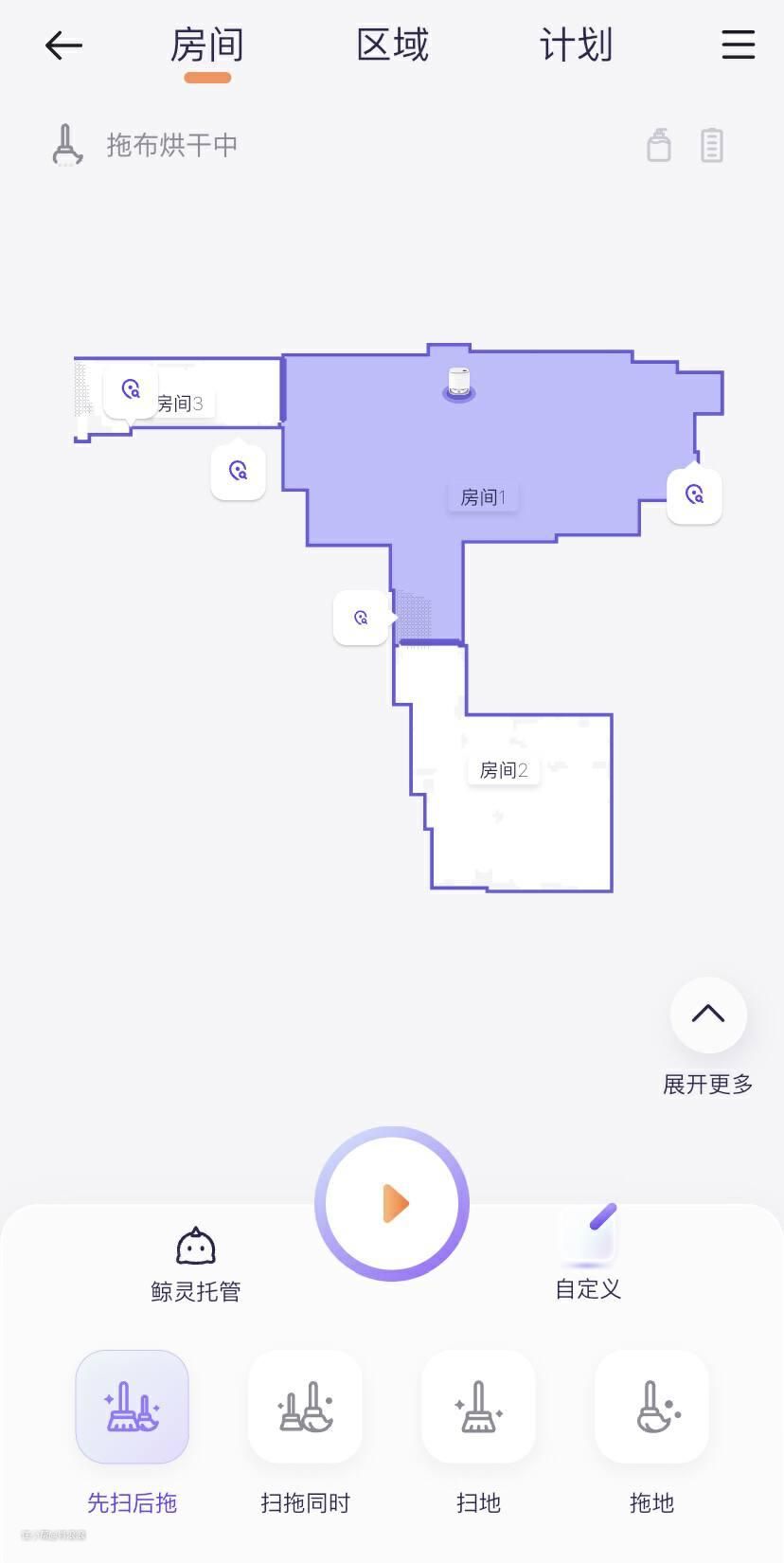Tap the detergent bottle status icon
Screen dimensions: 784x1563
click(x=659, y=145)
